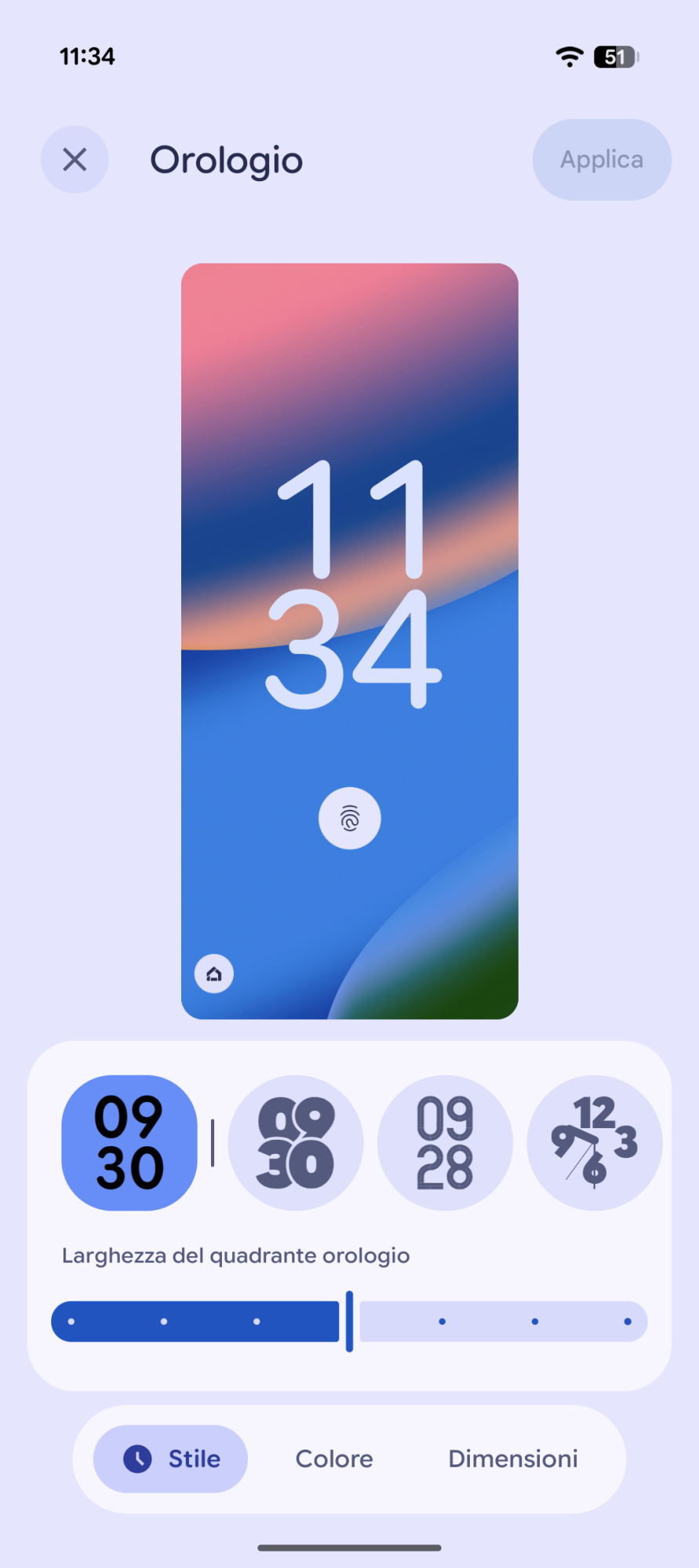Switch to the Stile tab
The width and height of the screenshot is (699, 1568).
[171, 1458]
